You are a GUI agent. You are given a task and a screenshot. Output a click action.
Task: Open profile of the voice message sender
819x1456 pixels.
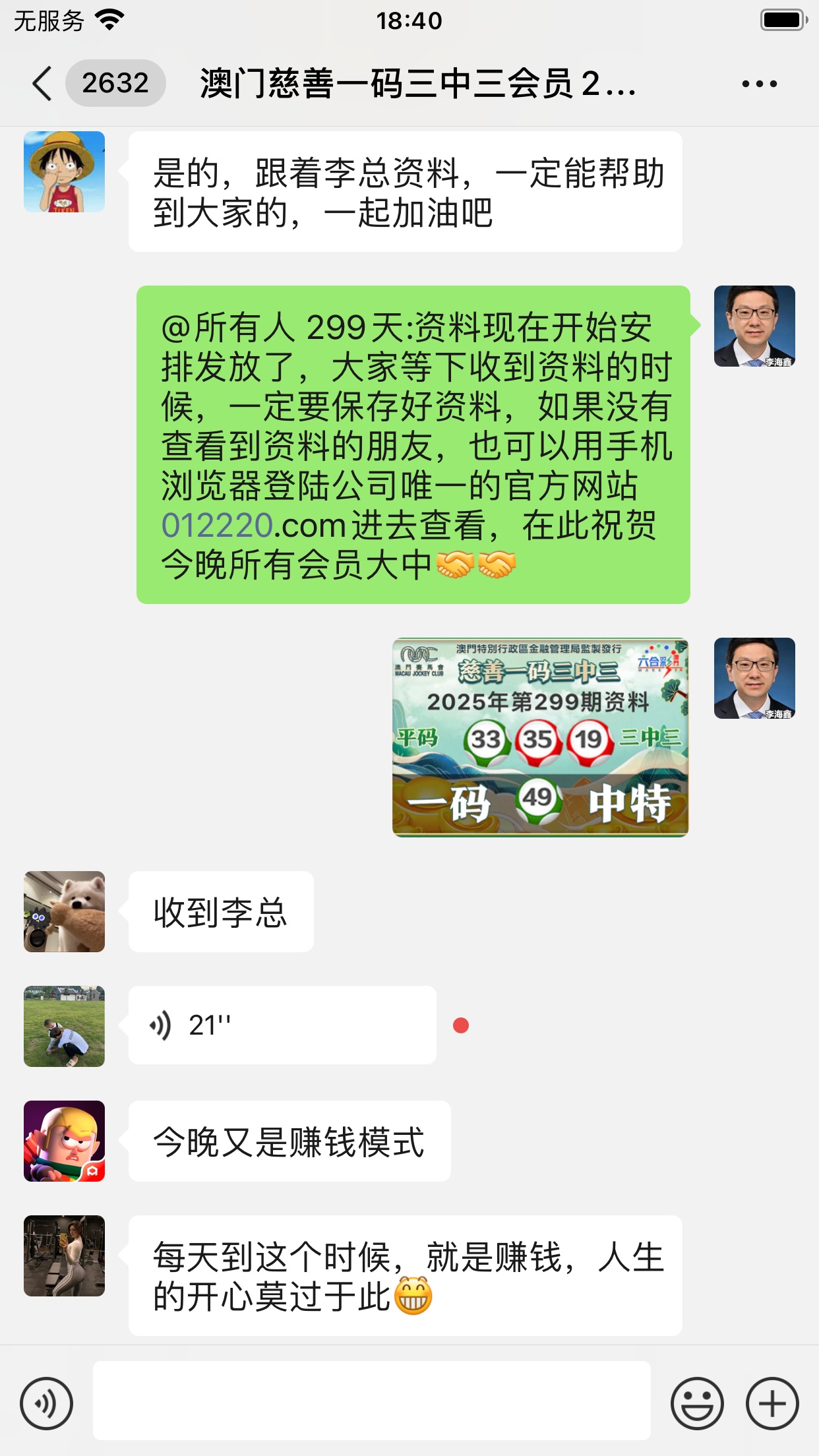point(64,1026)
